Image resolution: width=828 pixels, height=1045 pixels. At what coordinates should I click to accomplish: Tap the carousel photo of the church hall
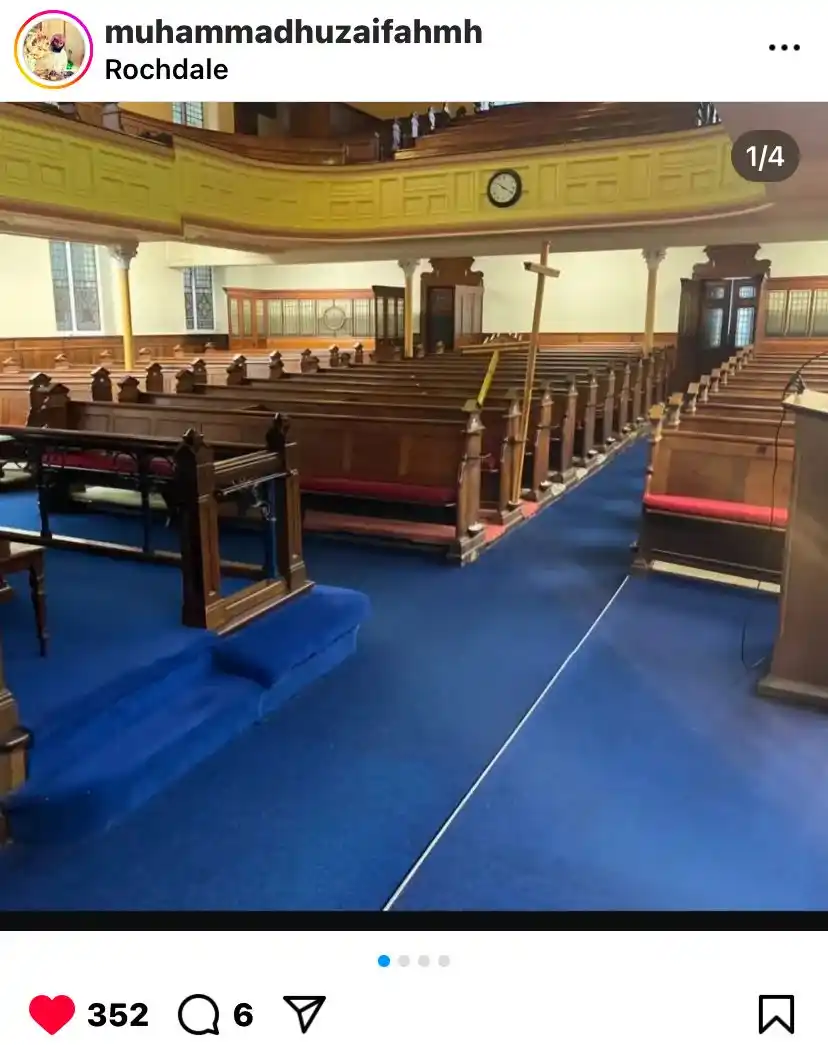(414, 506)
